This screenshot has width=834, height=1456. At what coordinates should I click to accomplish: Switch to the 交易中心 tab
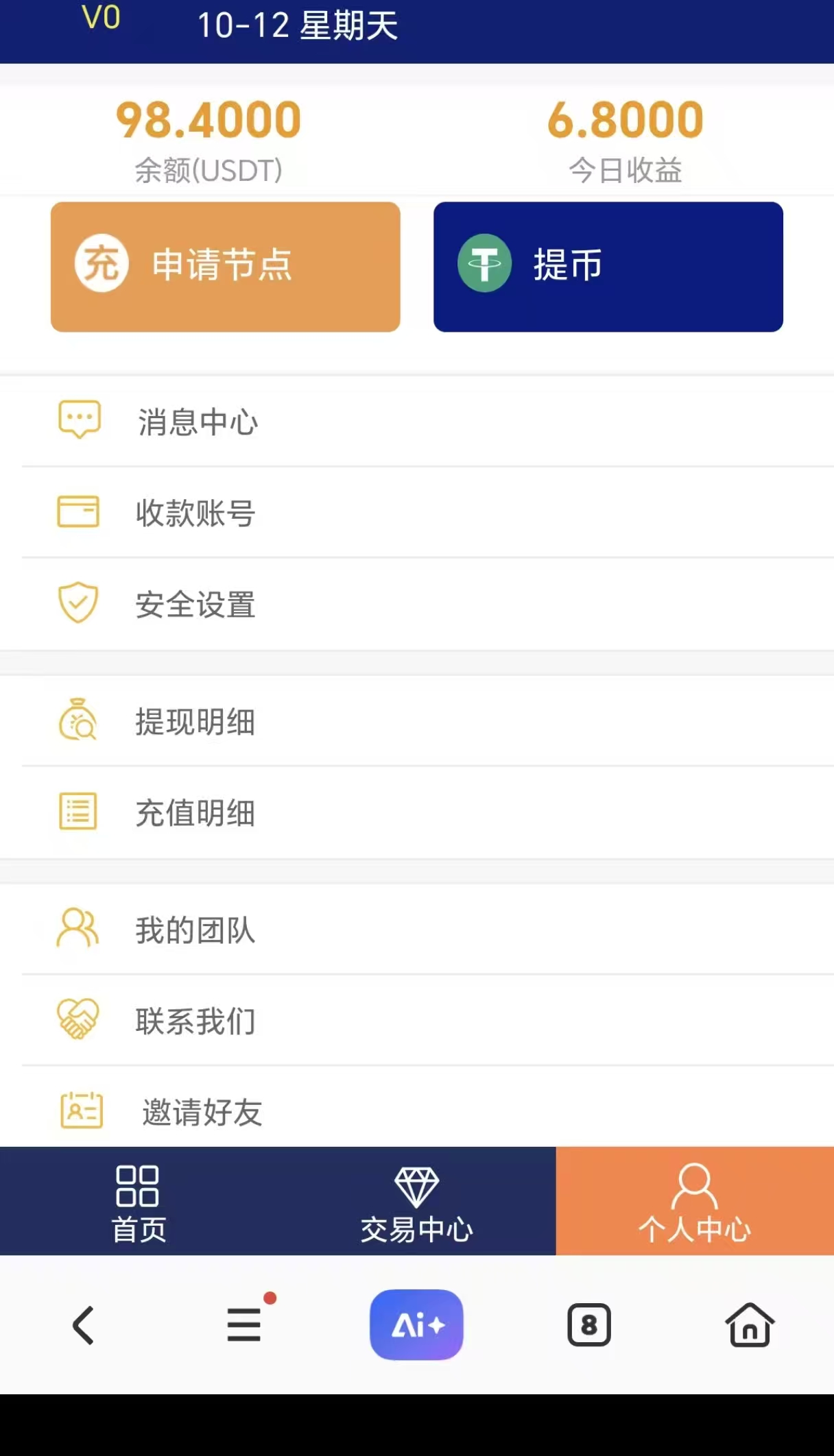[x=416, y=1202]
